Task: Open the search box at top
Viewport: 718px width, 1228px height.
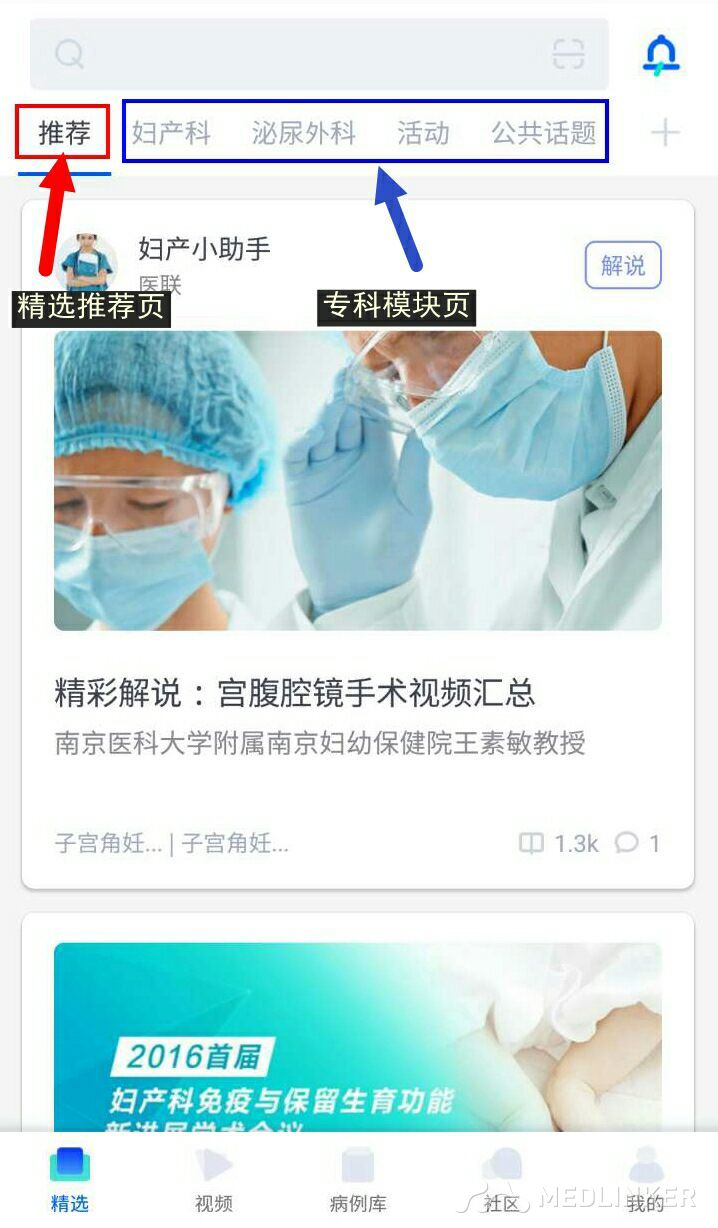Action: tap(300, 54)
